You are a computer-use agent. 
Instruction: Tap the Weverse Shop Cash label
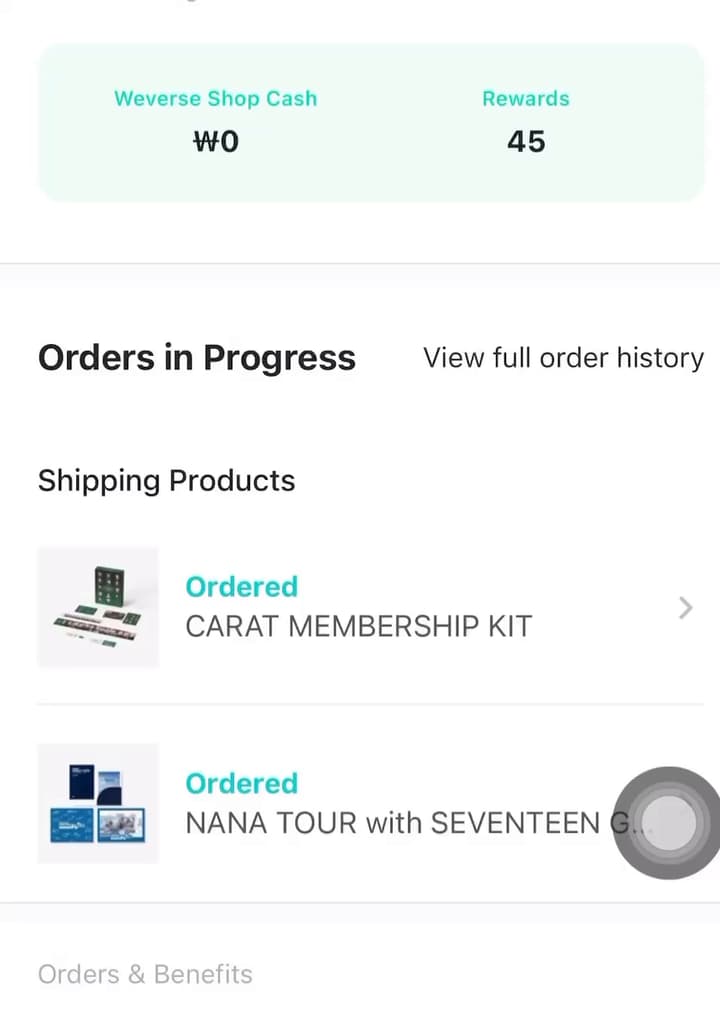click(216, 98)
